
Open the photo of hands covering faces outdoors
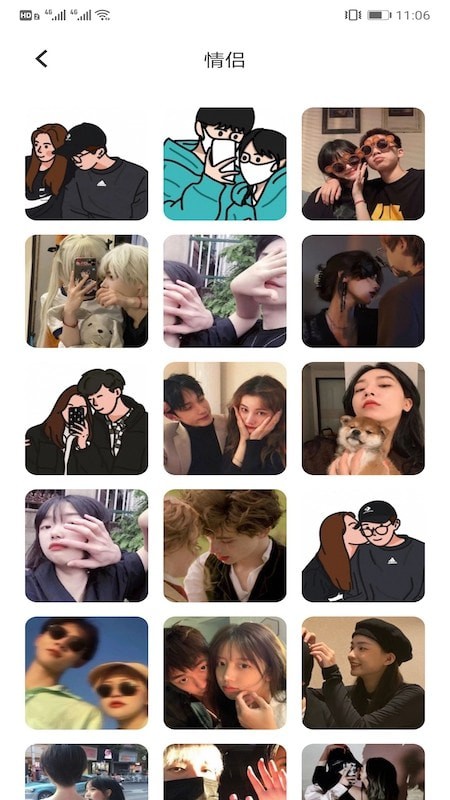tap(225, 291)
